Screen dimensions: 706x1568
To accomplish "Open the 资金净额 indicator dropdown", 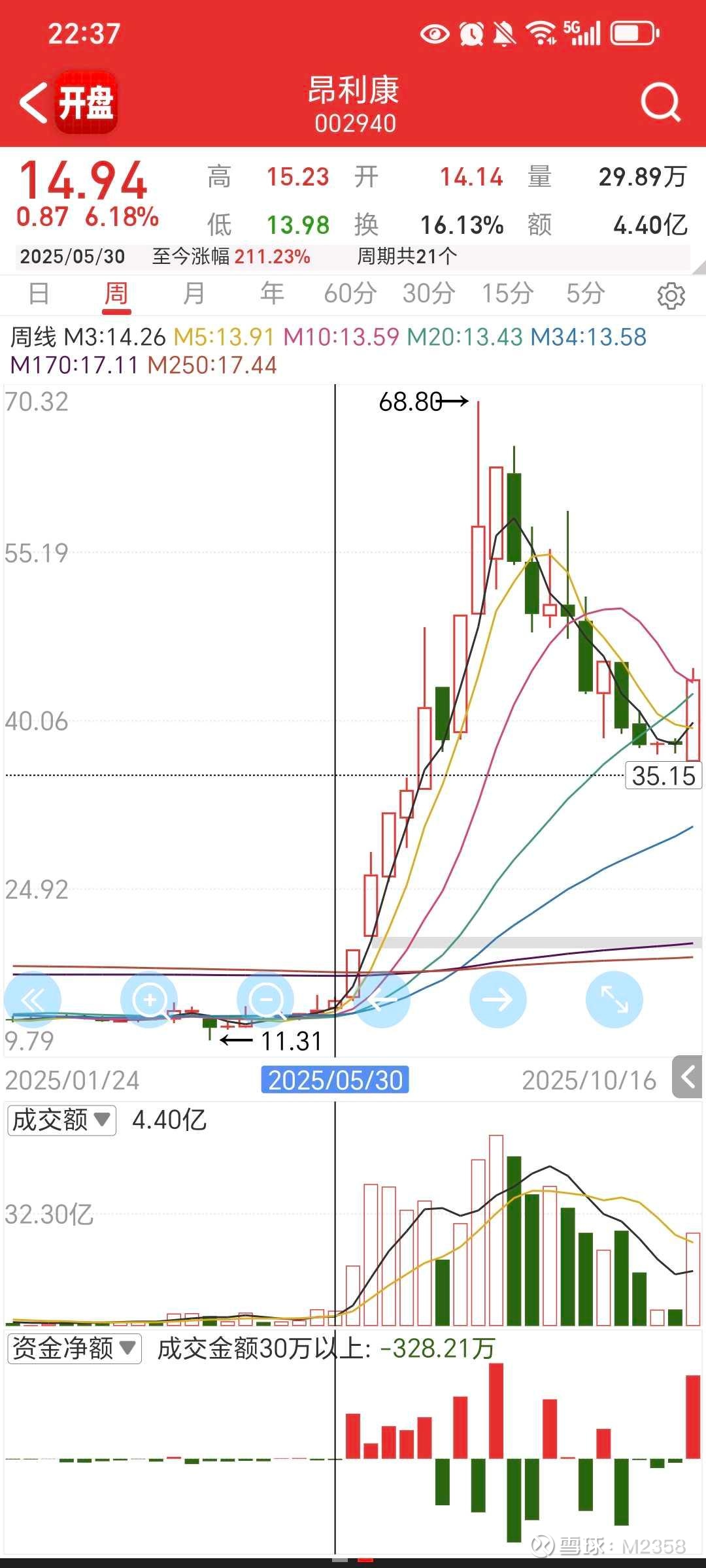I will click(74, 1348).
